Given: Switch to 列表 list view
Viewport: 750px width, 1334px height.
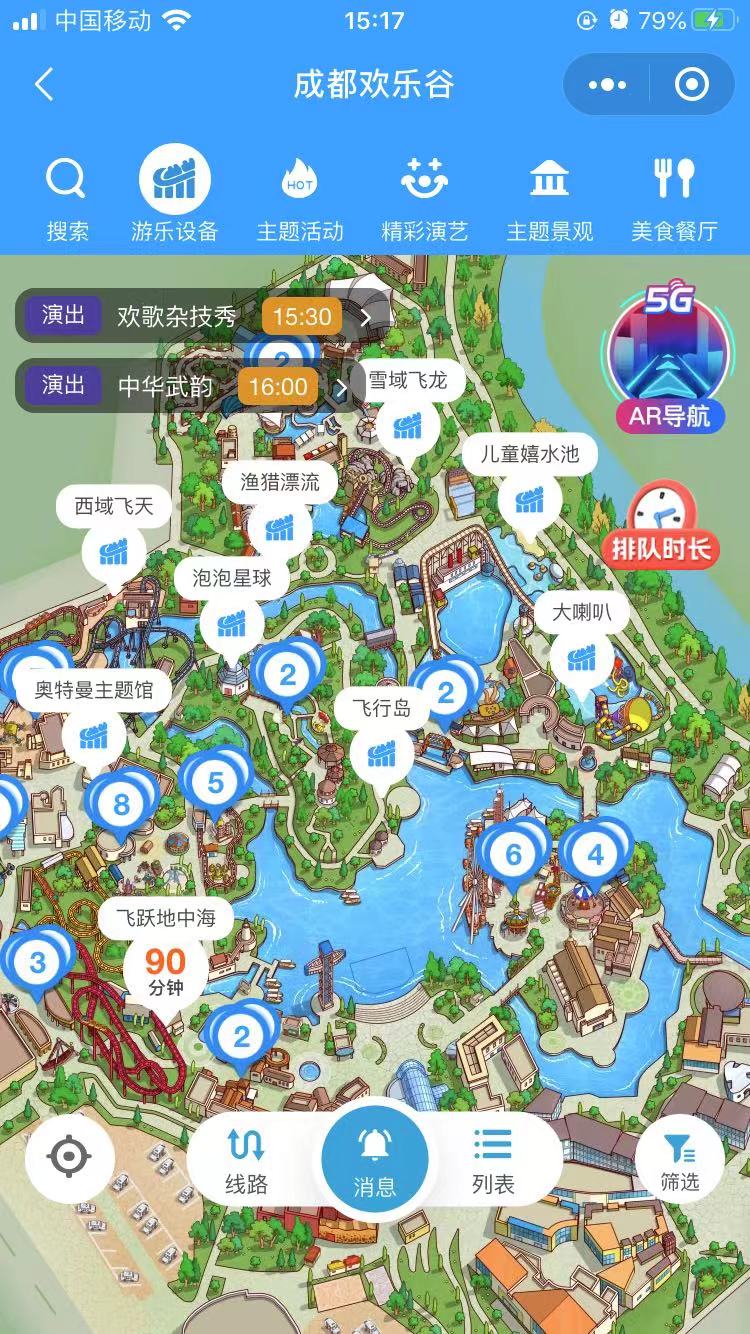Looking at the screenshot, I should [x=493, y=1160].
